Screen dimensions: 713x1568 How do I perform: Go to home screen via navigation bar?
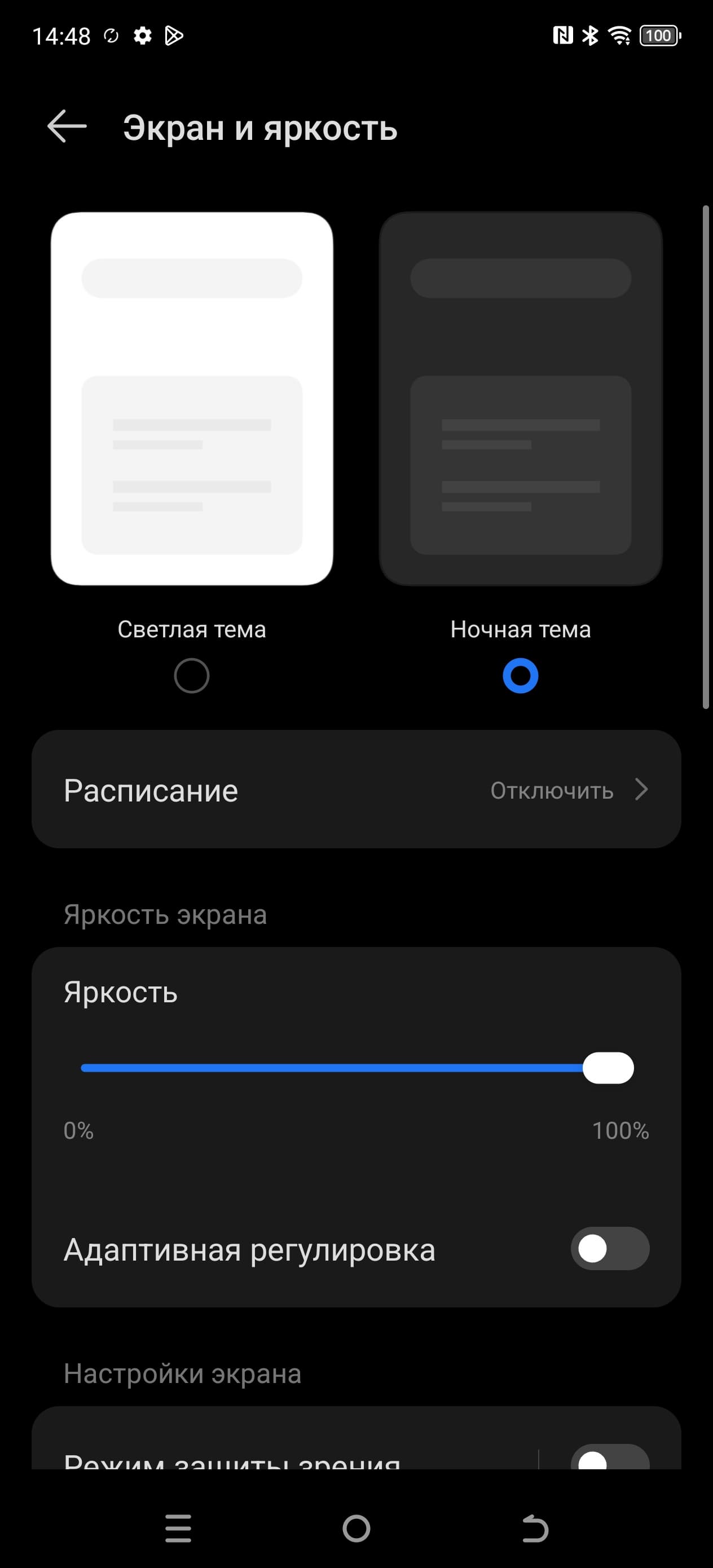coord(356,1529)
